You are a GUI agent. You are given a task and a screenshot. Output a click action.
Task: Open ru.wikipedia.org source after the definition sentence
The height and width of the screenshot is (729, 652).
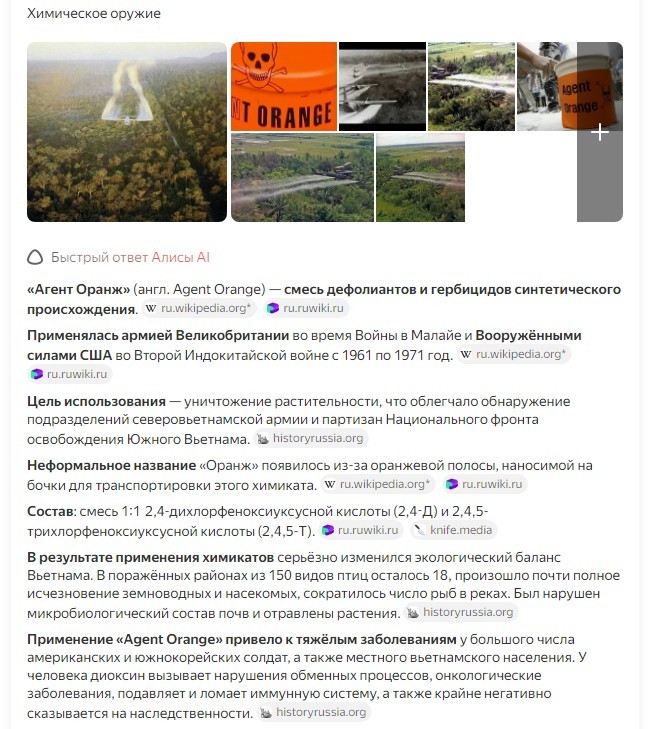pyautogui.click(x=199, y=308)
